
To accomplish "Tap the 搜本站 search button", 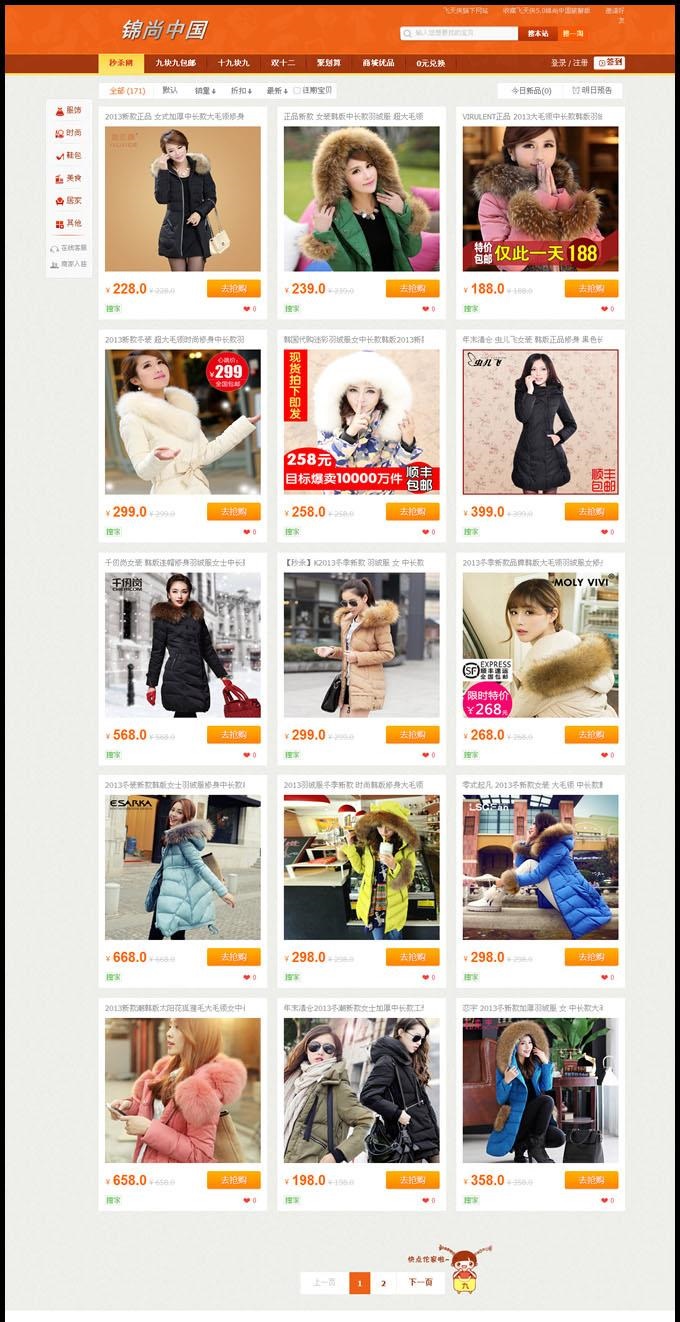I will tap(537, 33).
